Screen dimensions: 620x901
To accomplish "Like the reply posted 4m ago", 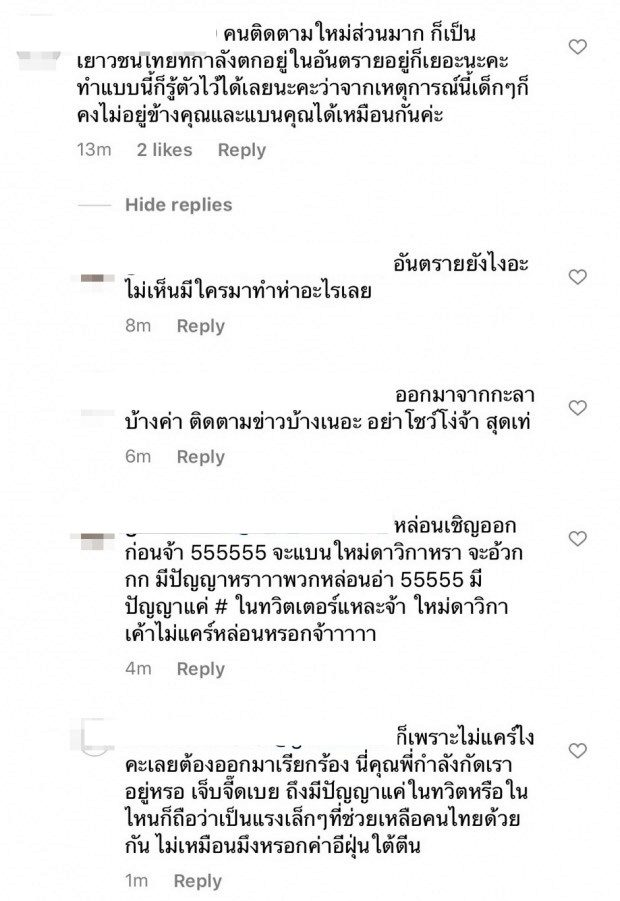I will tap(577, 539).
